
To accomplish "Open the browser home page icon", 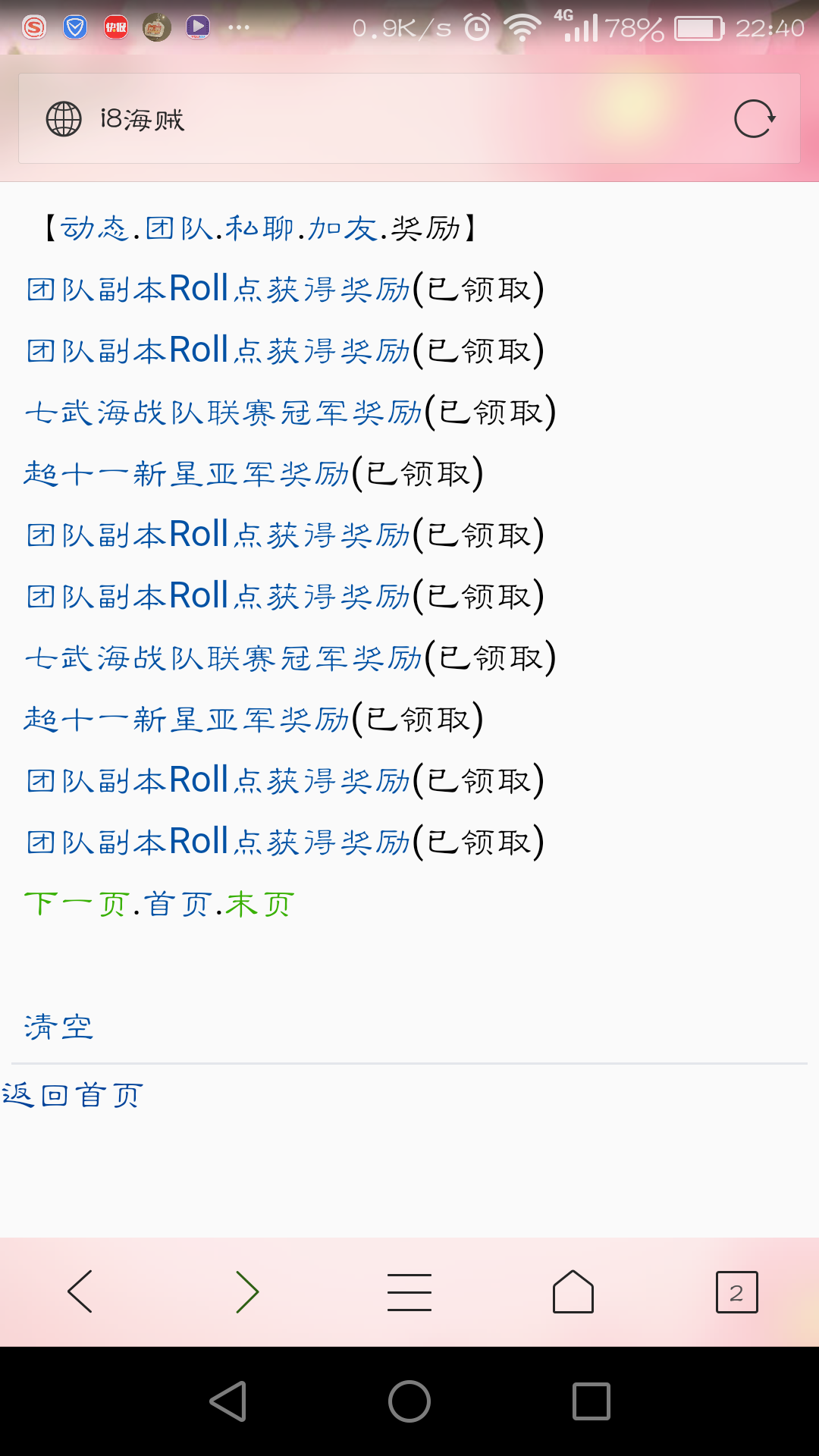I will (573, 1291).
